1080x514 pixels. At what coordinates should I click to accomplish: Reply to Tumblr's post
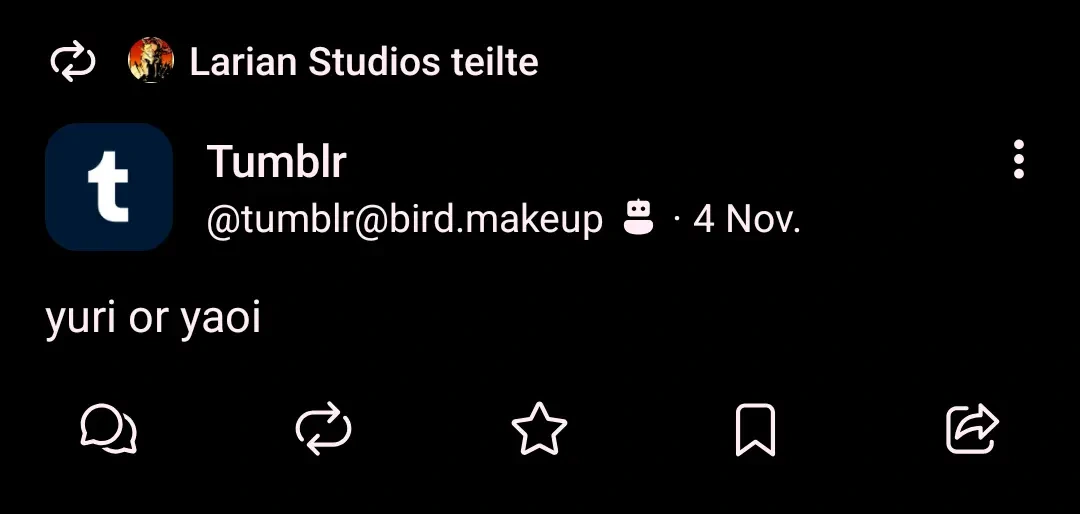tap(108, 429)
